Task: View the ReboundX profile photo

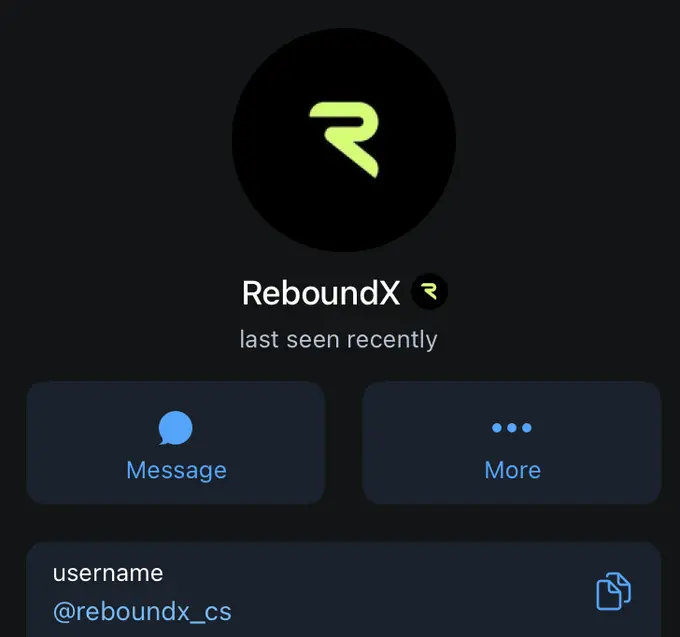Action: tap(344, 140)
